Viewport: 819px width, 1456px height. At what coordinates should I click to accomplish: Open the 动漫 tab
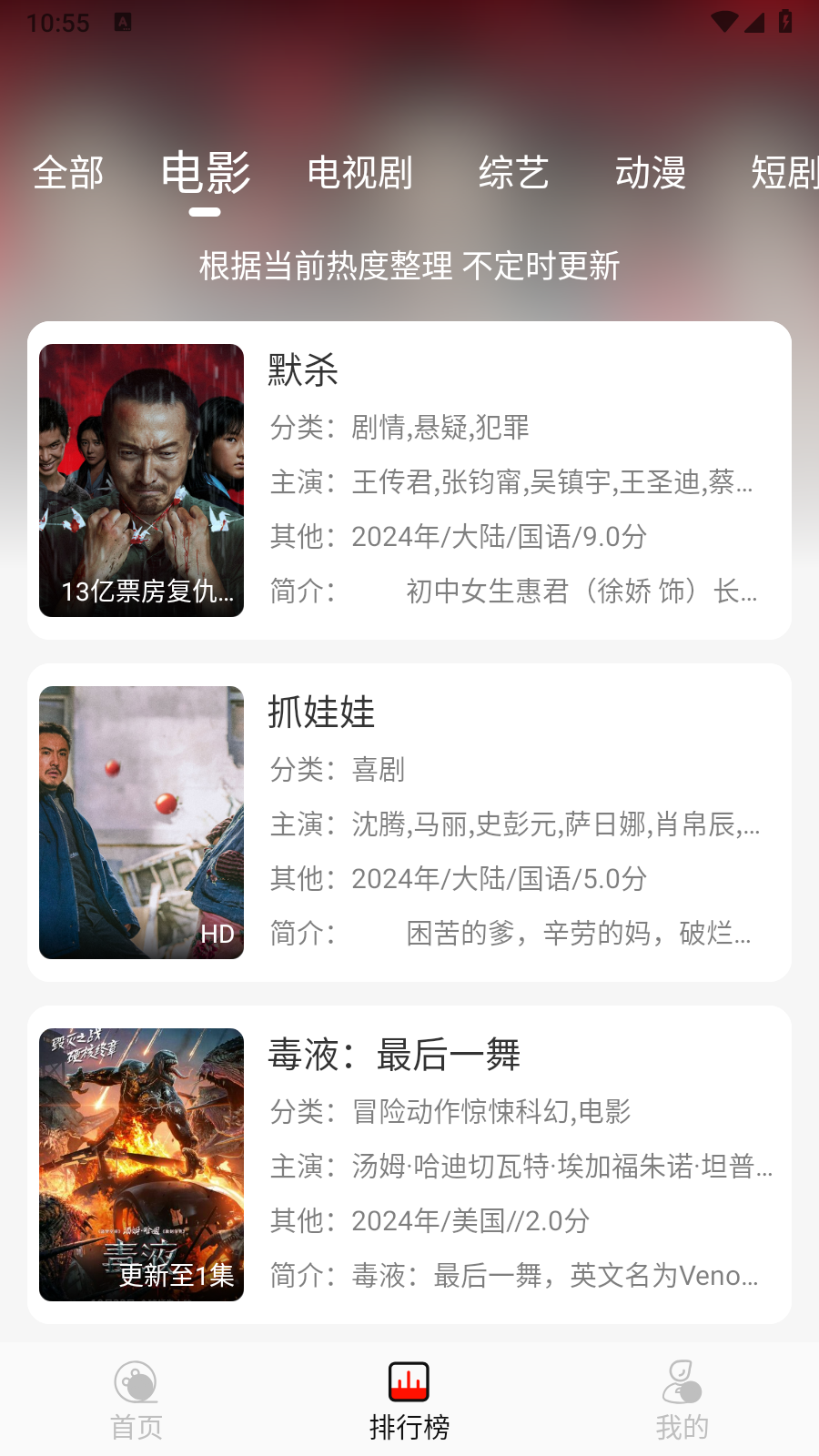651,173
